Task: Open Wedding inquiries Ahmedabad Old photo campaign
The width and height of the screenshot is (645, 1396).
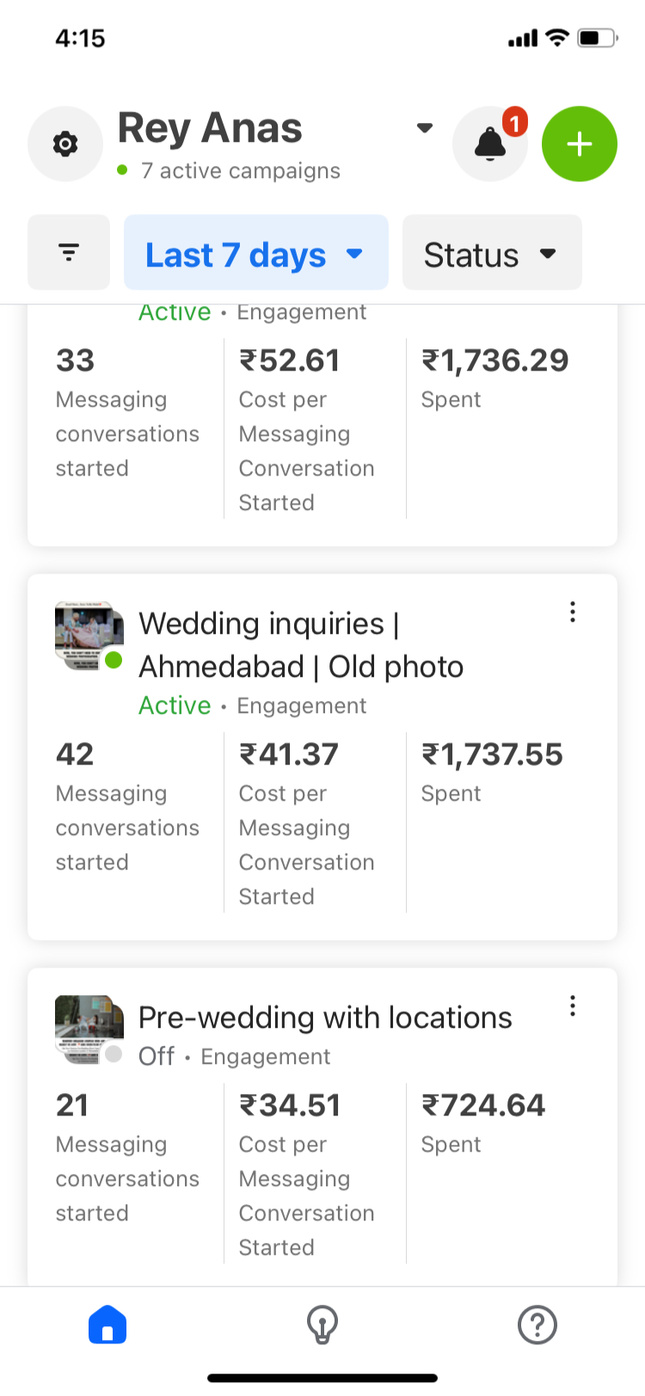Action: pyautogui.click(x=300, y=645)
